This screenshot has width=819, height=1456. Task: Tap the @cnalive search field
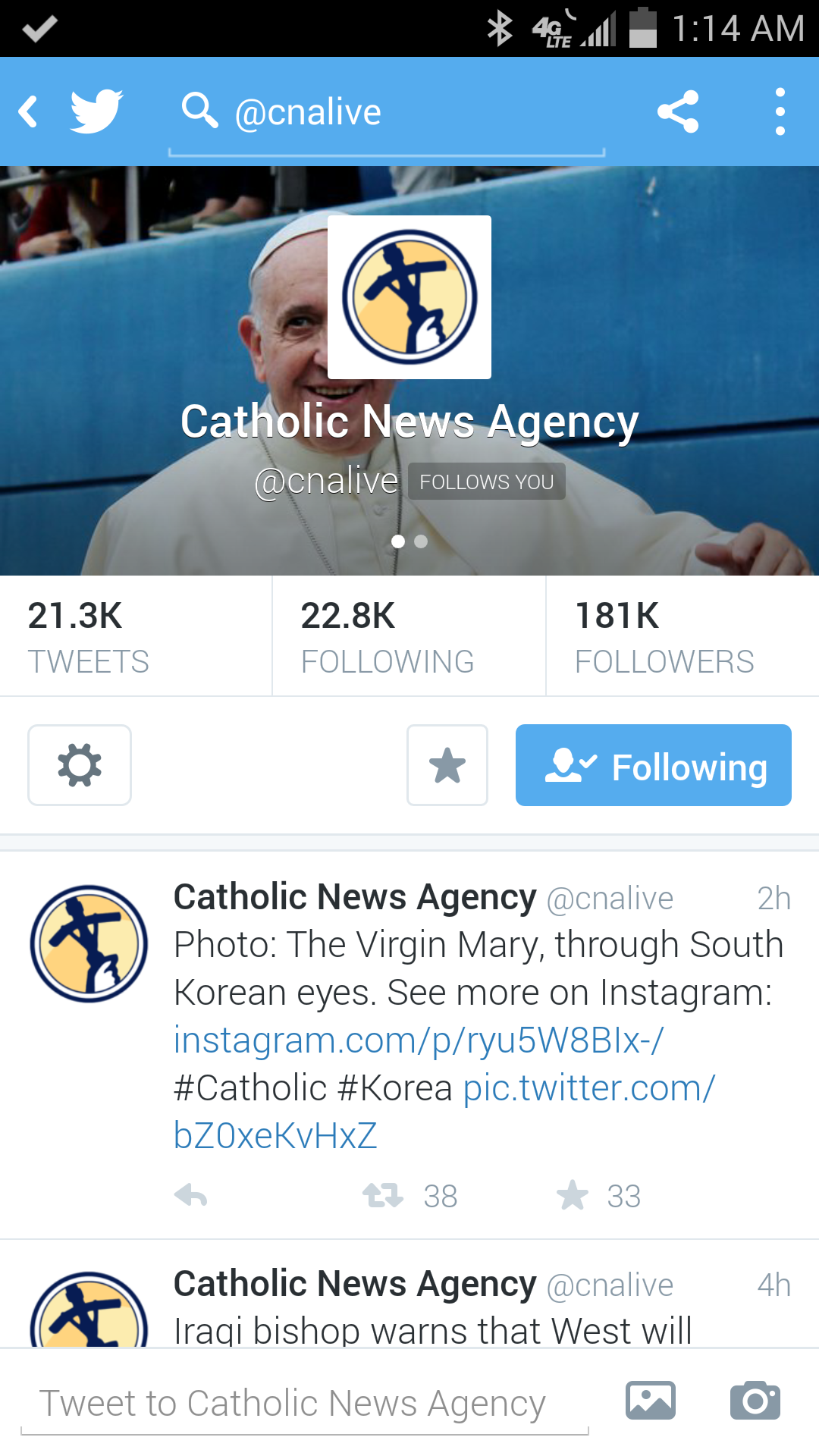[x=387, y=112]
